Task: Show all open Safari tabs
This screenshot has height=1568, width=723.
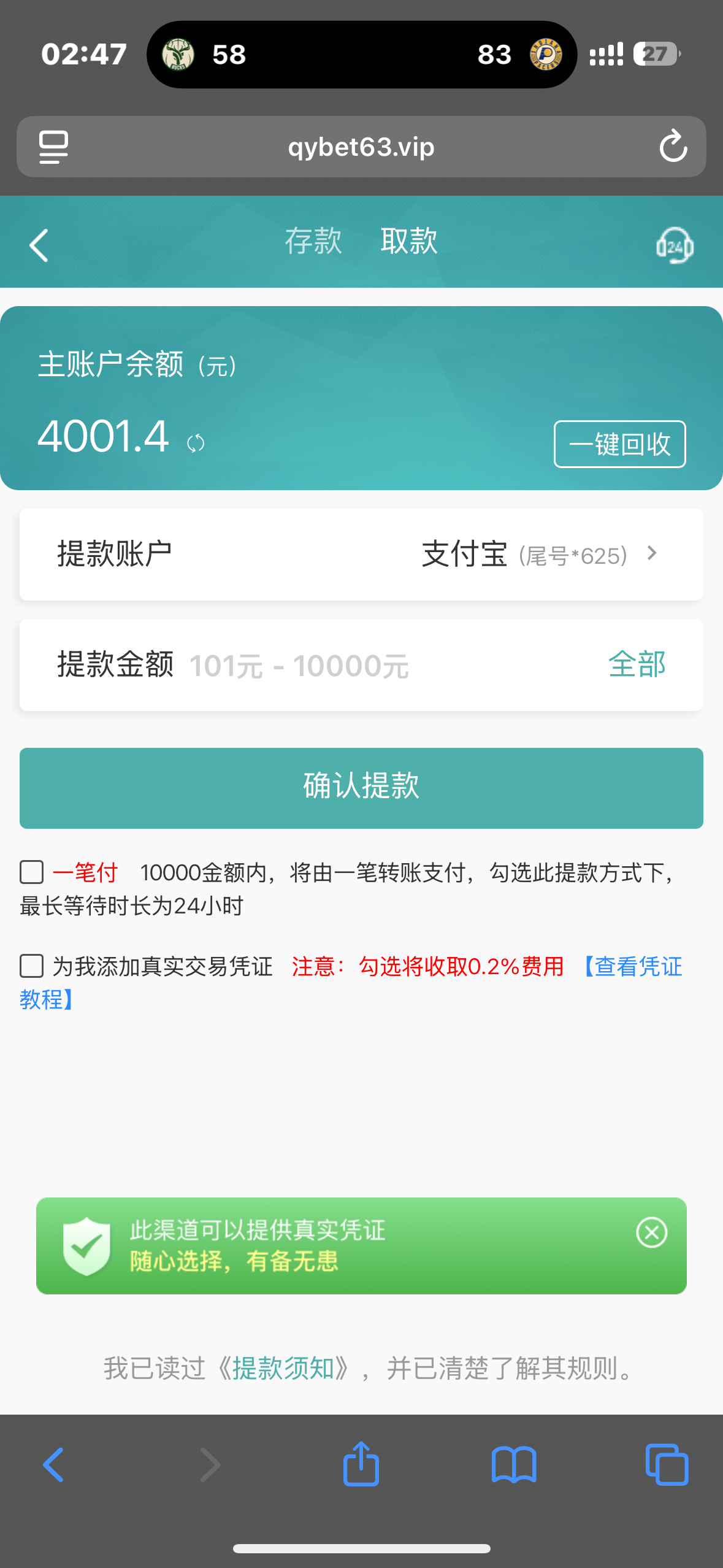Action: point(667,1464)
